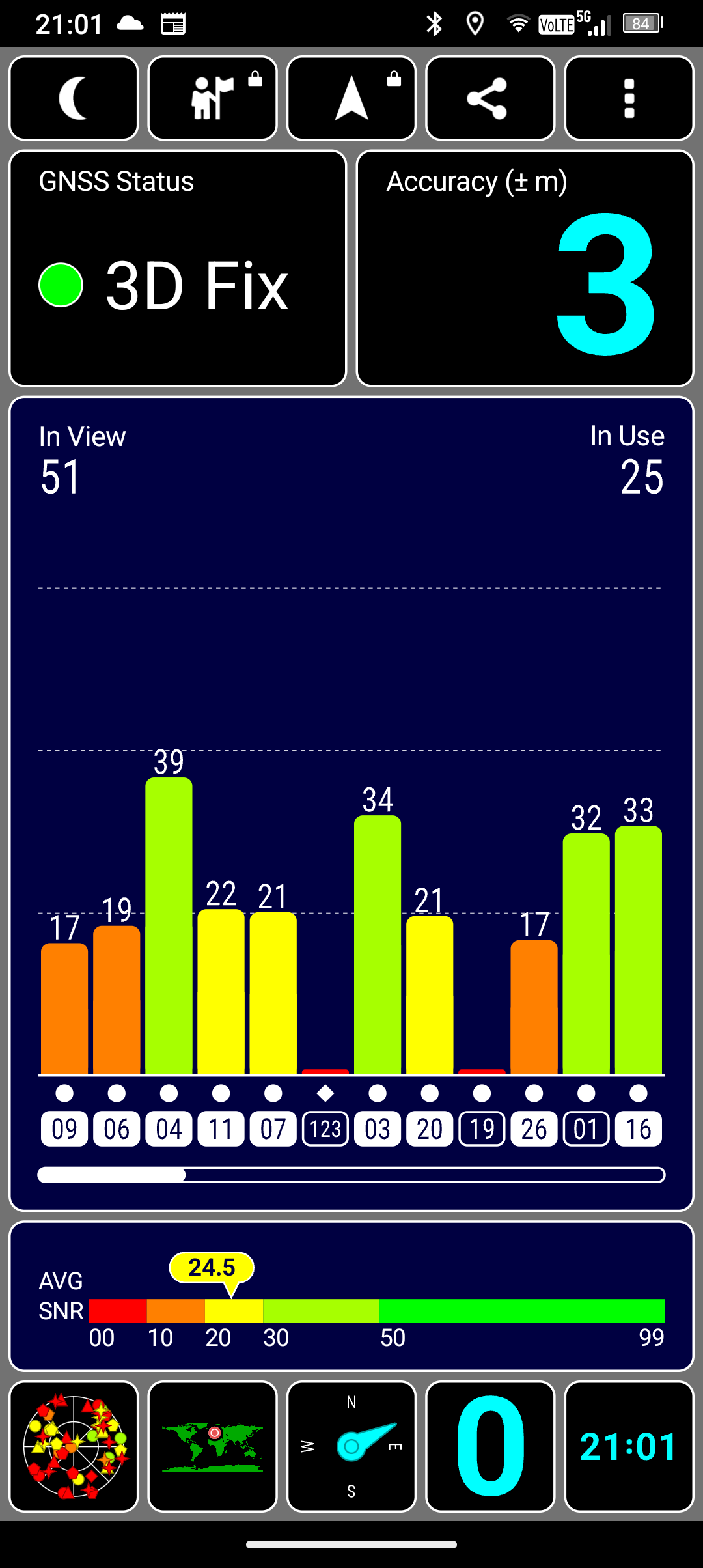Viewport: 703px width, 1568px height.
Task: Share the current GPS data
Action: 490,98
